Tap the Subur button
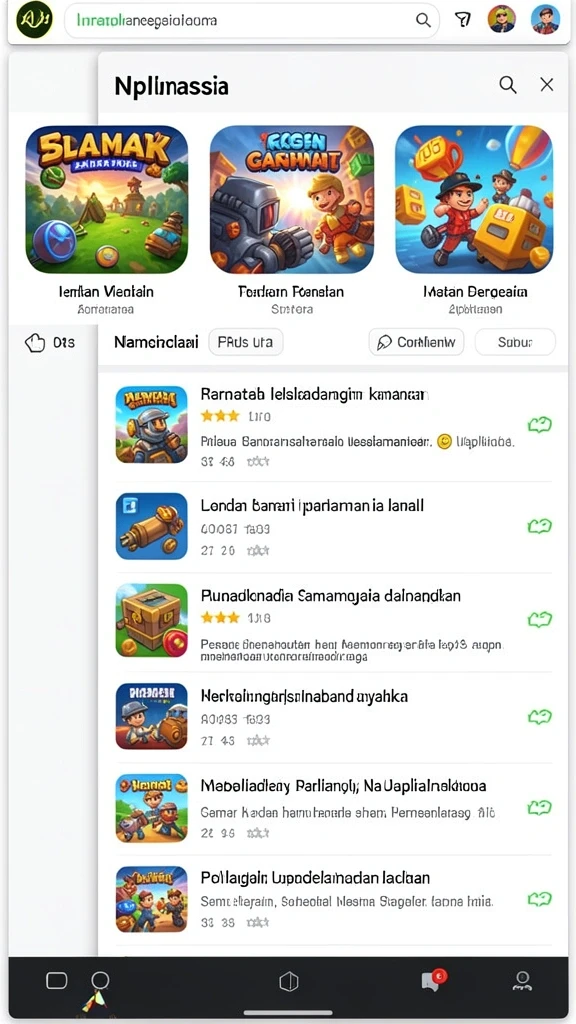576x1024 pixels. coord(515,342)
